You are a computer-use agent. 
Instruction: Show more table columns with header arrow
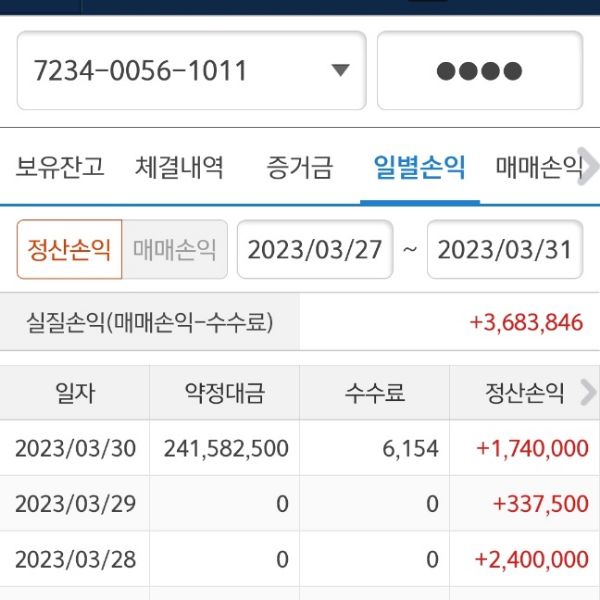click(x=588, y=392)
